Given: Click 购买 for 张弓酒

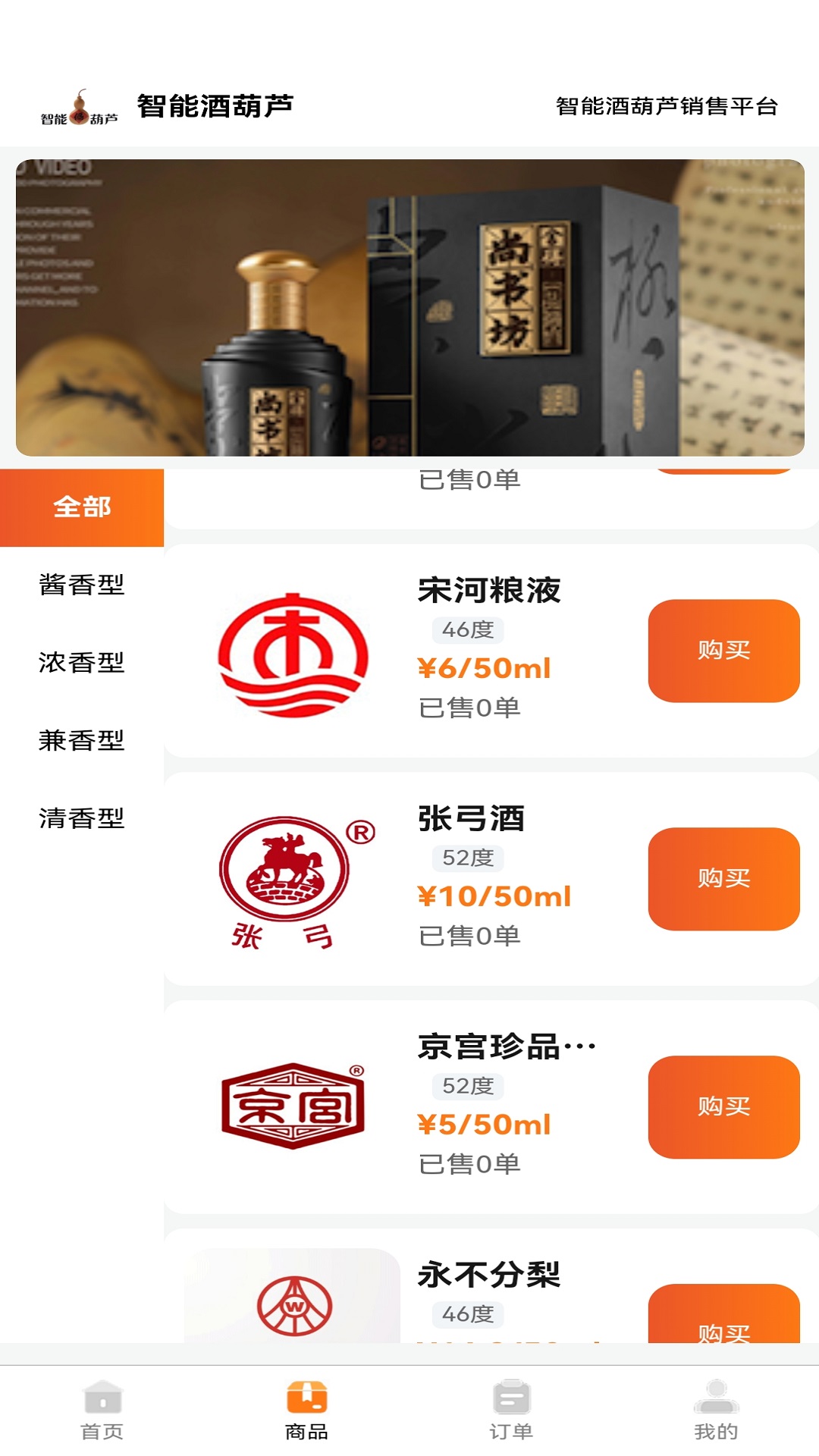Looking at the screenshot, I should tap(723, 878).
